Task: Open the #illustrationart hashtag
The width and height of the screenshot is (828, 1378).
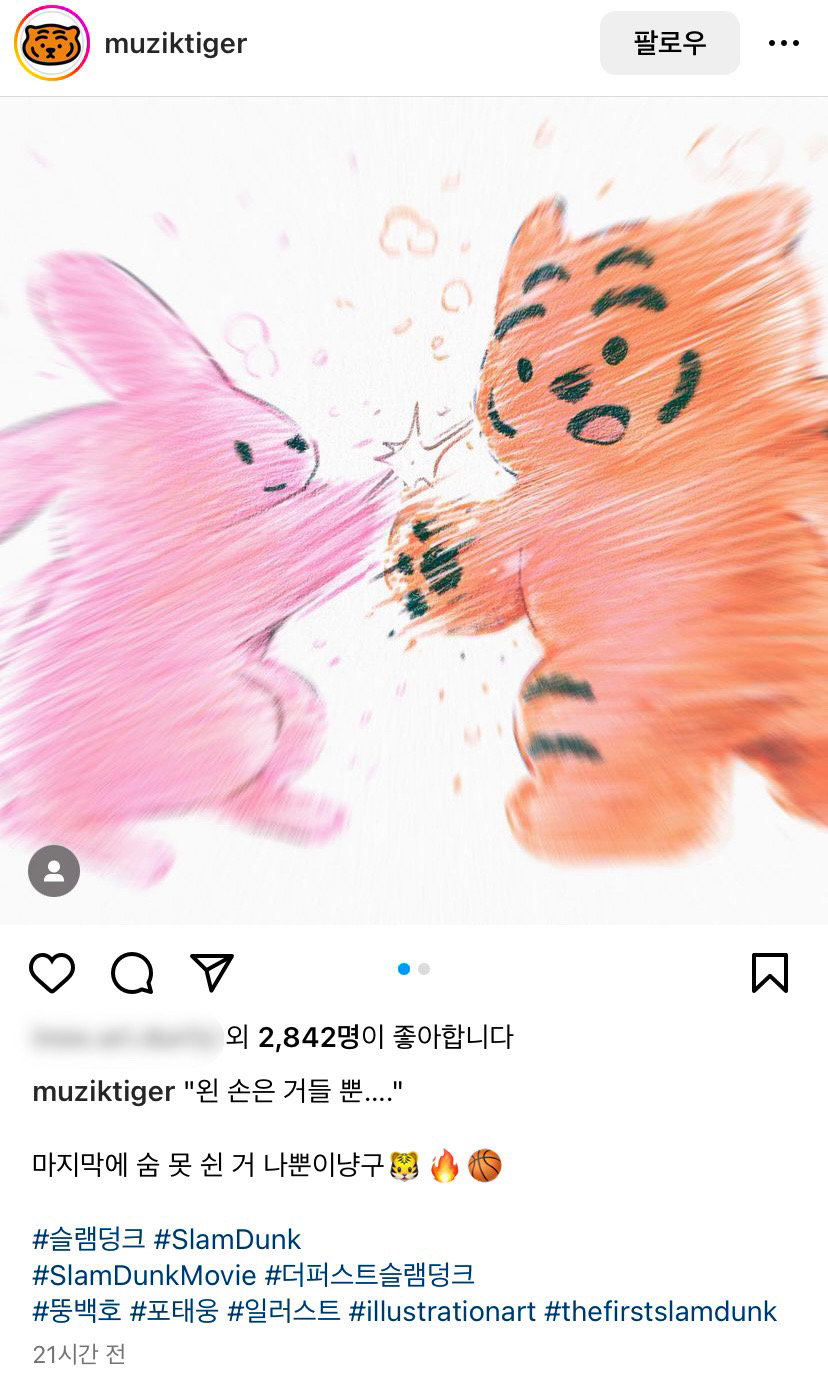Action: click(x=442, y=1311)
